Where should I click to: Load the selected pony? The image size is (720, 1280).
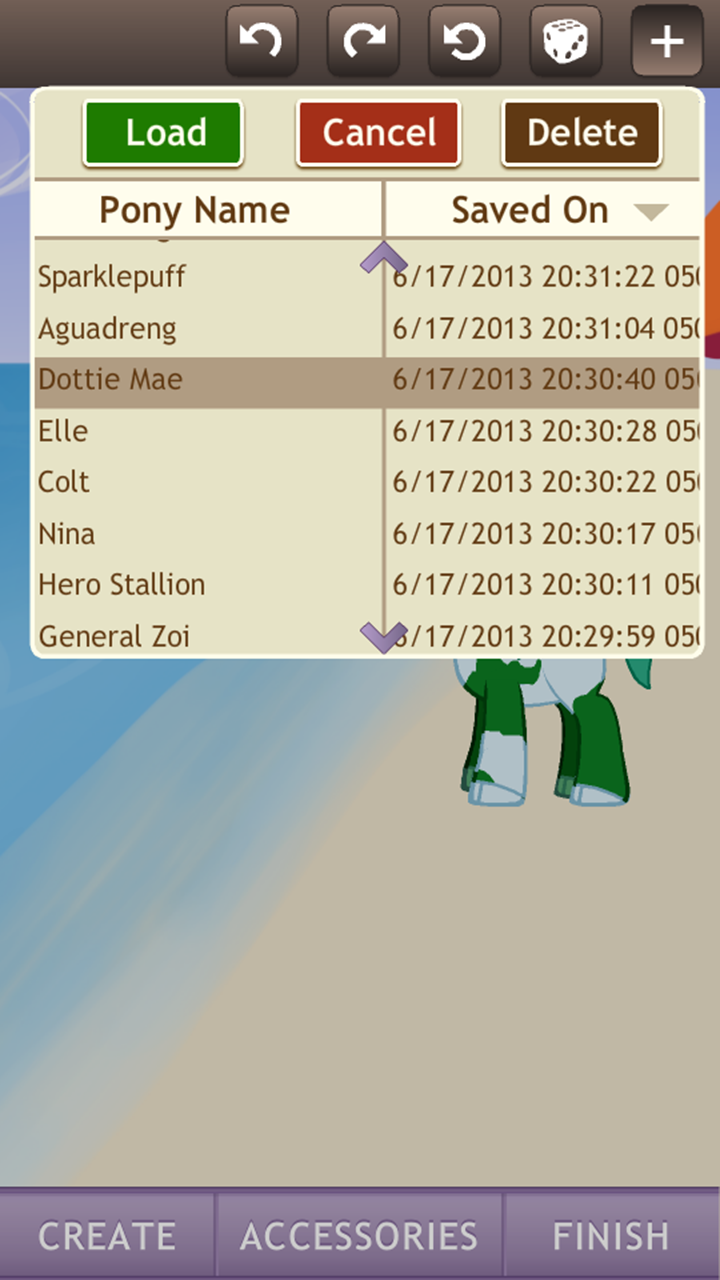pyautogui.click(x=162, y=132)
